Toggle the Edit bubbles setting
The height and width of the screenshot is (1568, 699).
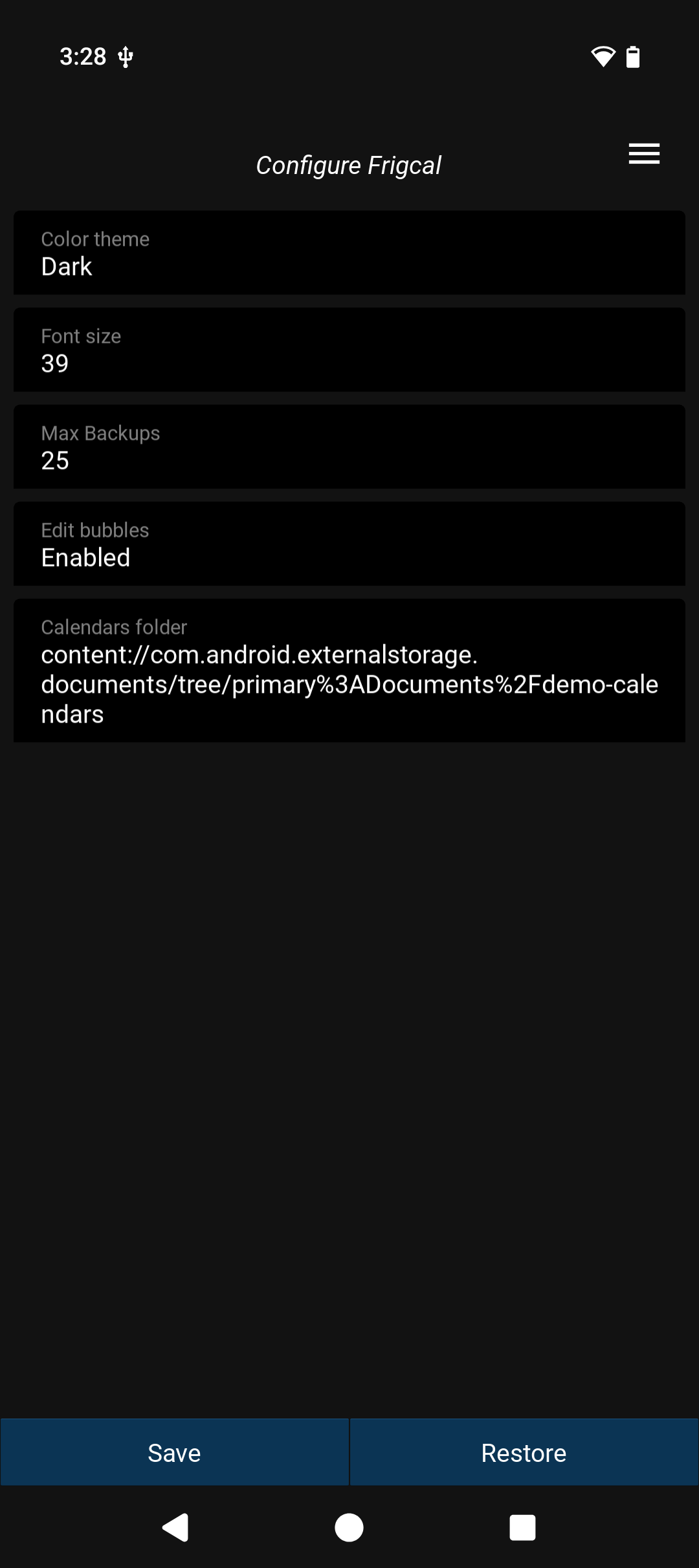point(349,544)
